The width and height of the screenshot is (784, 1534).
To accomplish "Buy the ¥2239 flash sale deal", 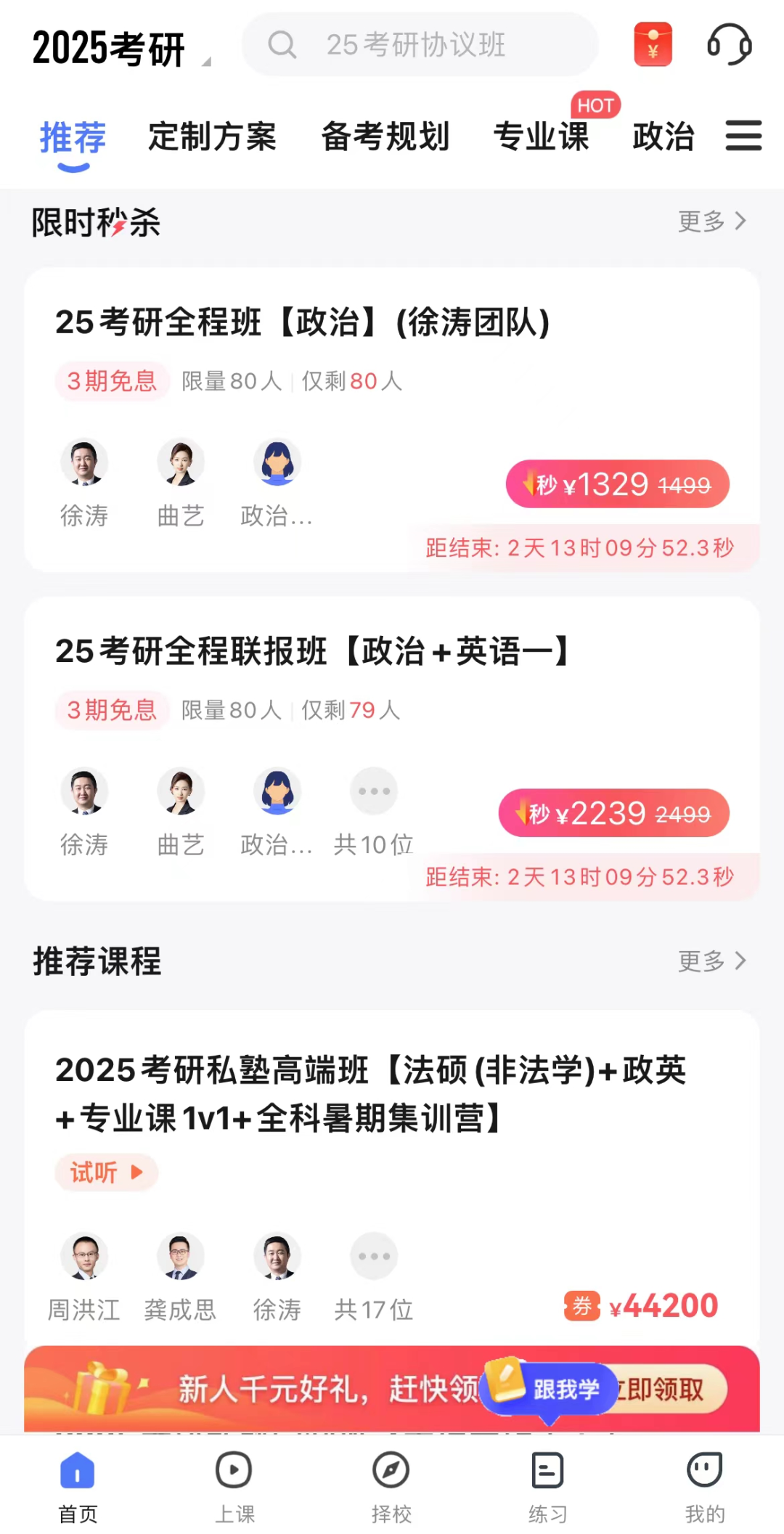I will [x=613, y=813].
